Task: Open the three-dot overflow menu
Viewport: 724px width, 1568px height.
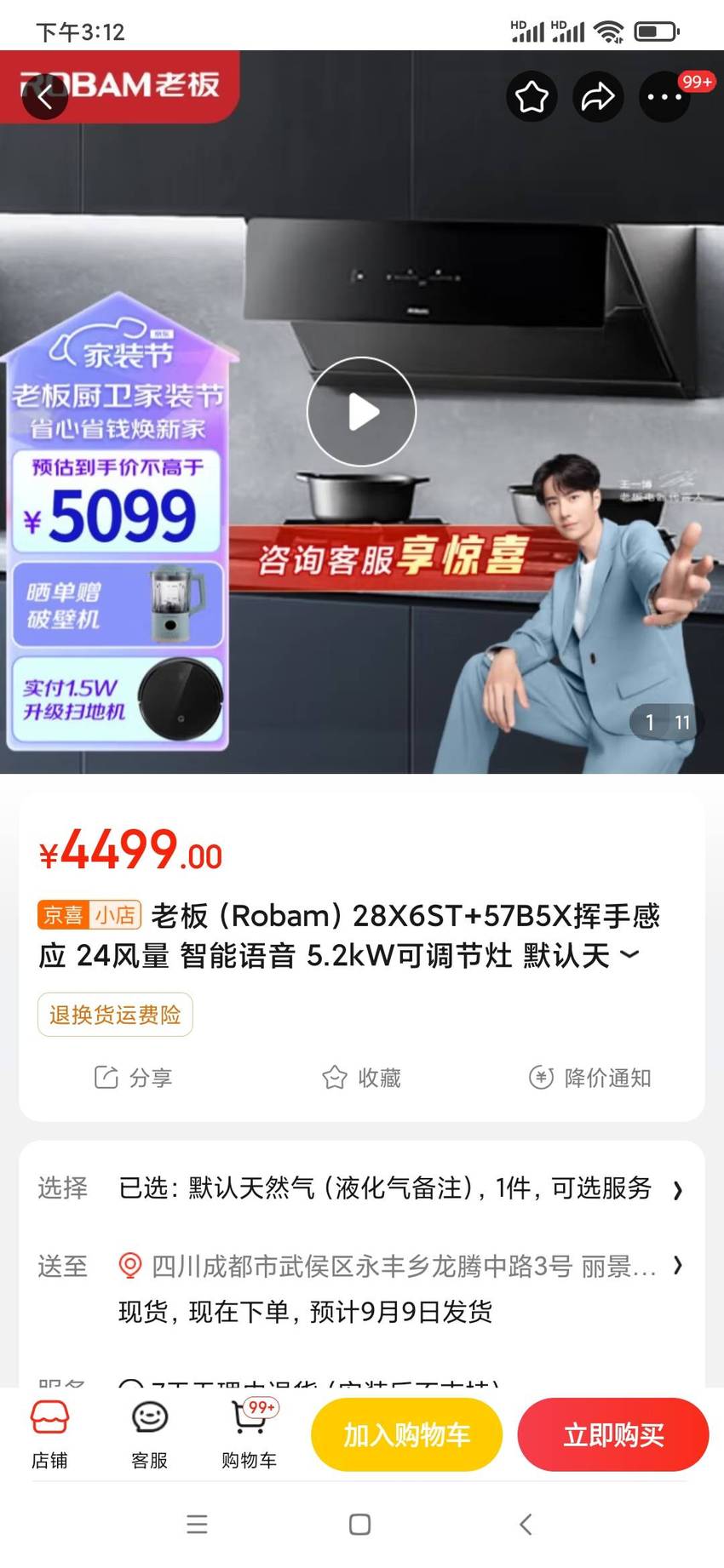Action: pyautogui.click(x=664, y=96)
